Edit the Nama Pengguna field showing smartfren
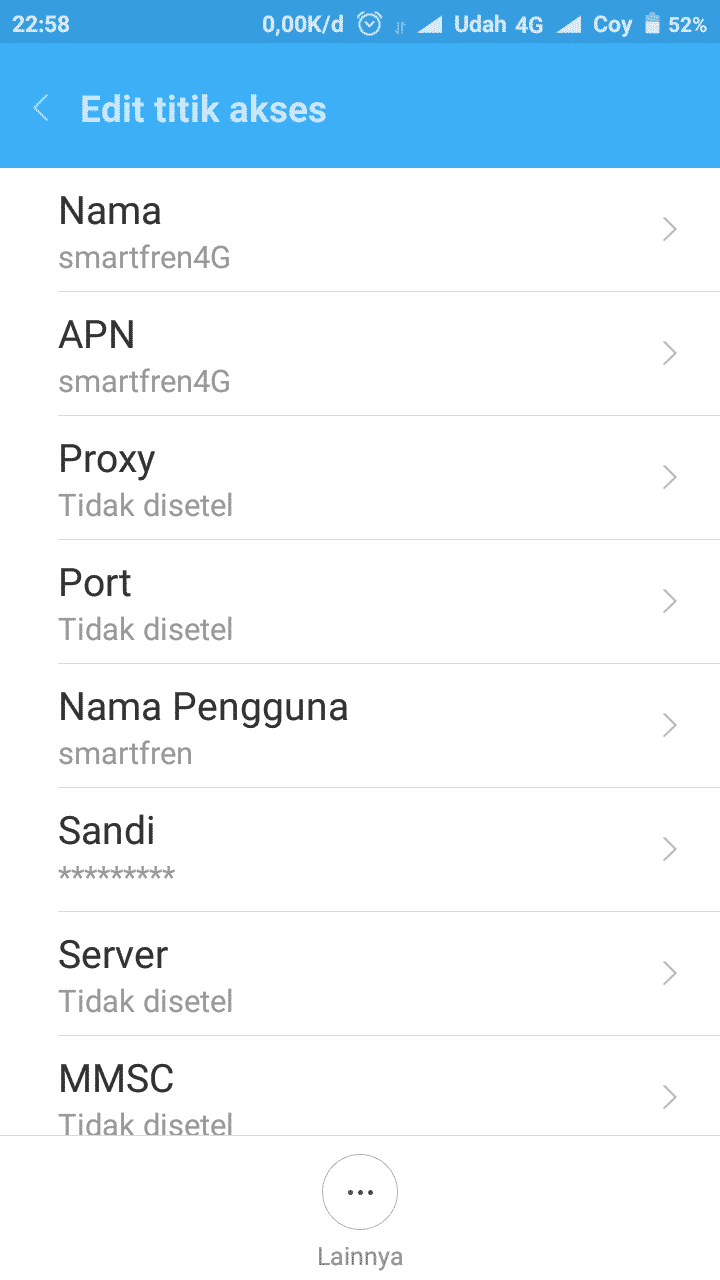Viewport: 720px width, 1280px height. click(360, 726)
